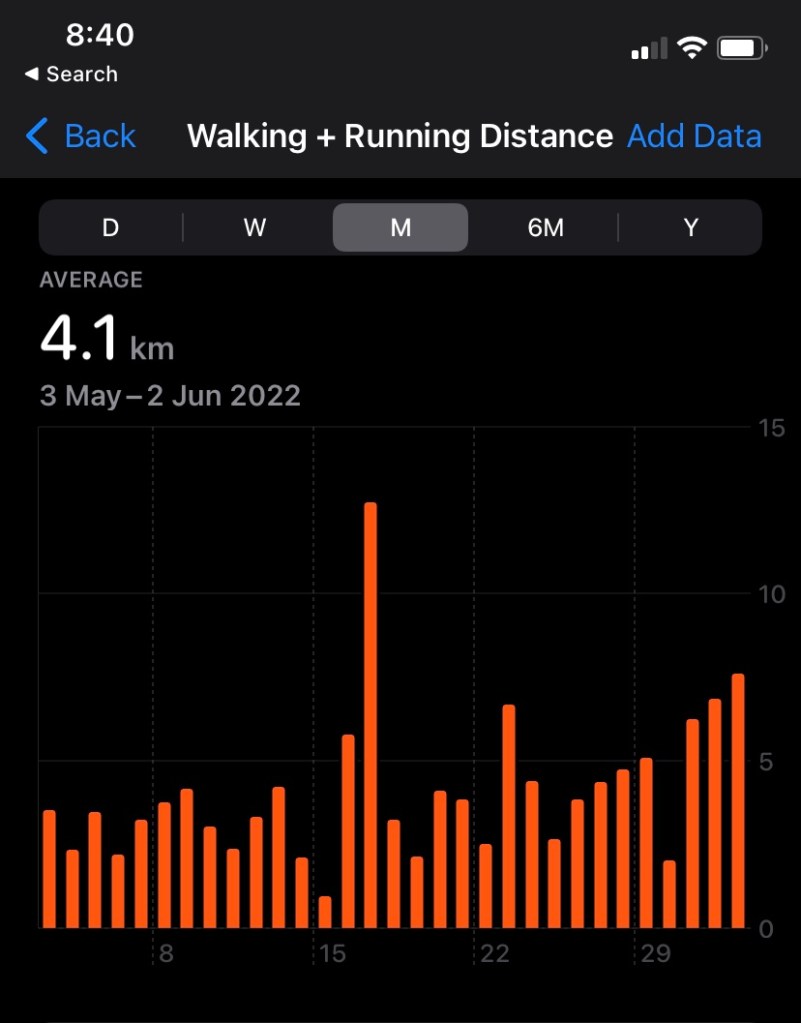Show the 6M six-month view
The height and width of the screenshot is (1023, 801).
click(x=545, y=228)
